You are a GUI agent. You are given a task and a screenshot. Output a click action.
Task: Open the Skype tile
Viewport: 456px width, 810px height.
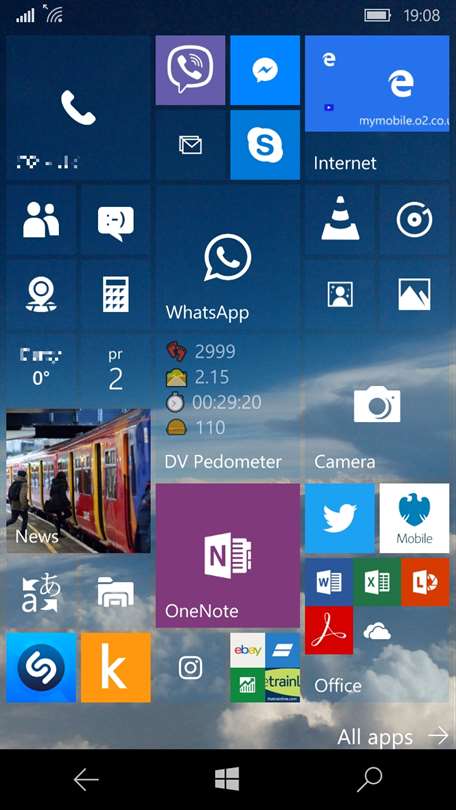[265, 145]
